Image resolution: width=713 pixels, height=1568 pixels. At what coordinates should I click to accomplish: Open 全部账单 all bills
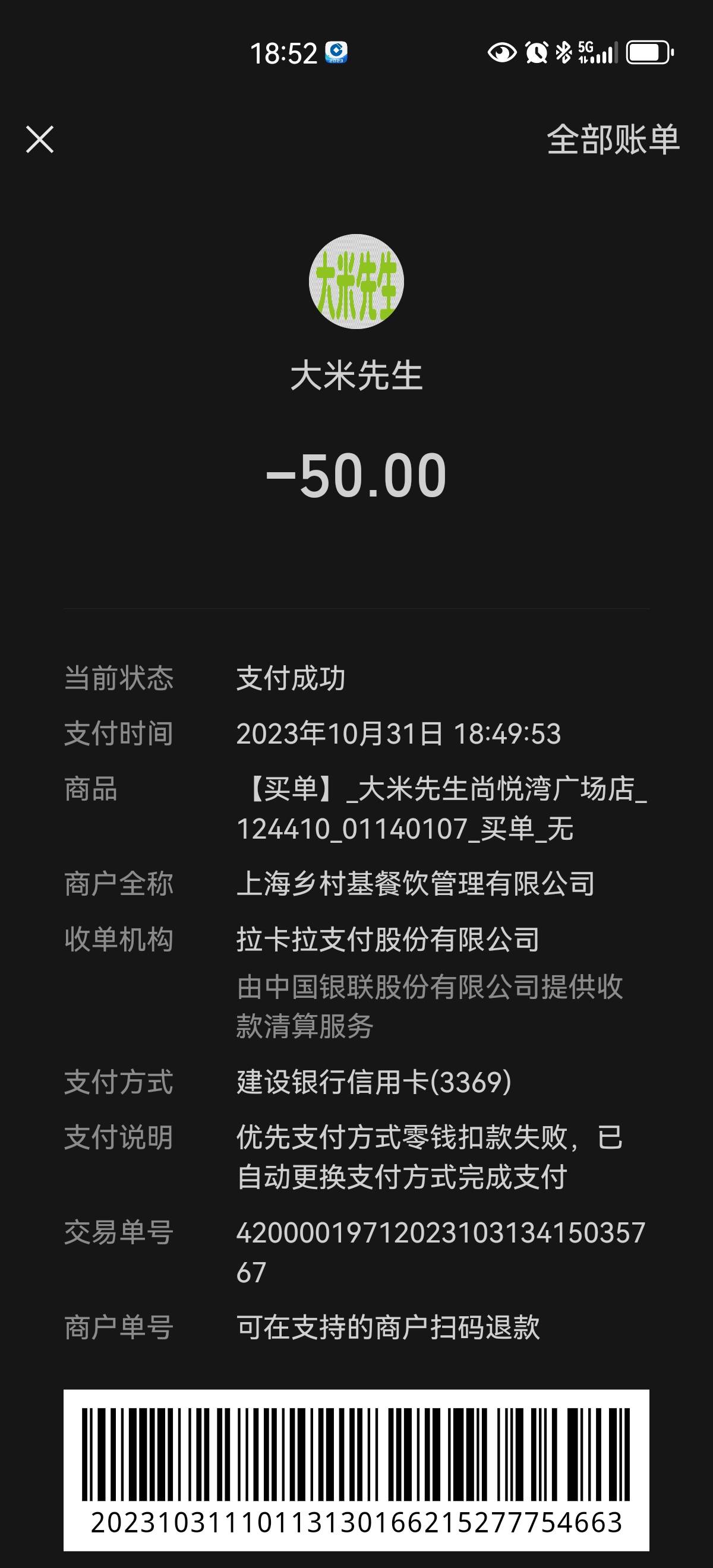click(613, 140)
